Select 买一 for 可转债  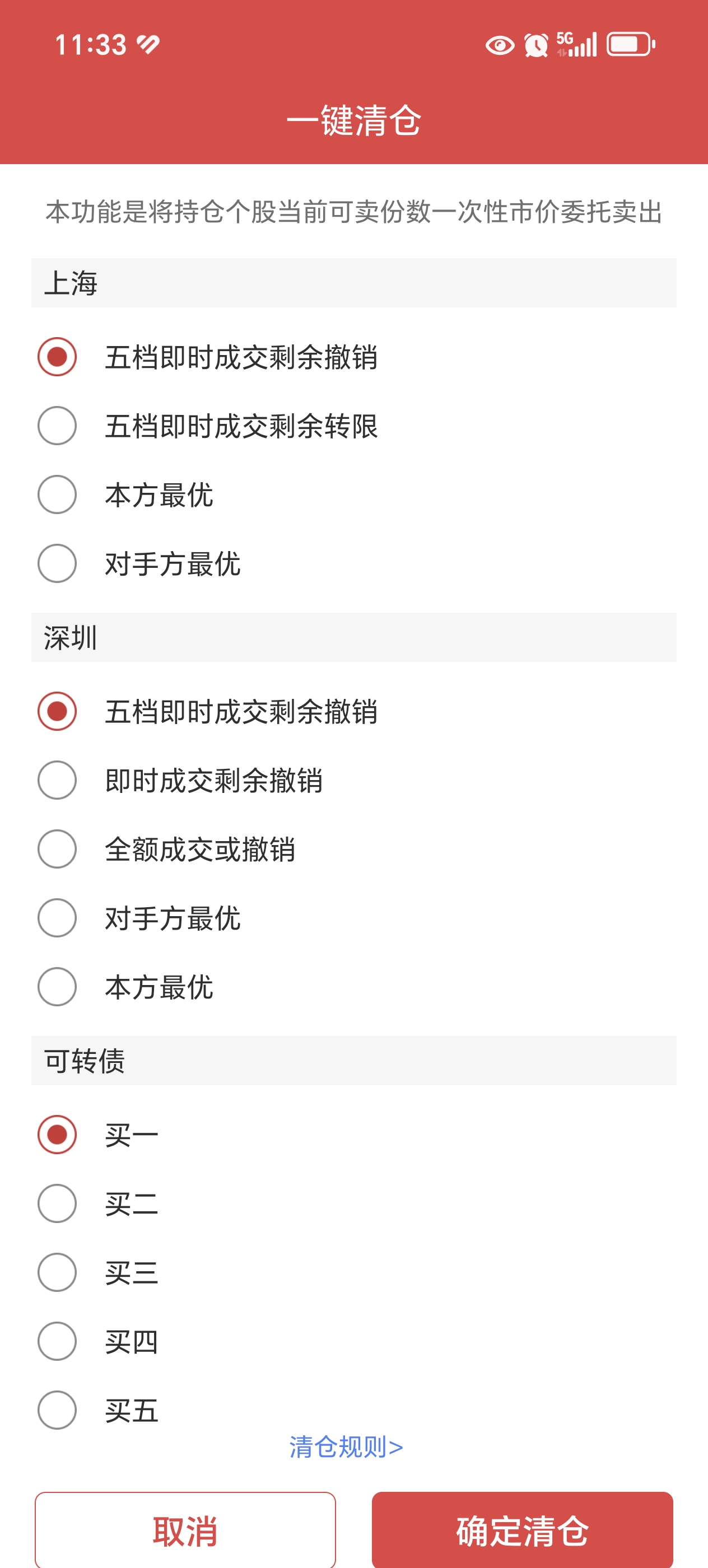[x=57, y=1134]
